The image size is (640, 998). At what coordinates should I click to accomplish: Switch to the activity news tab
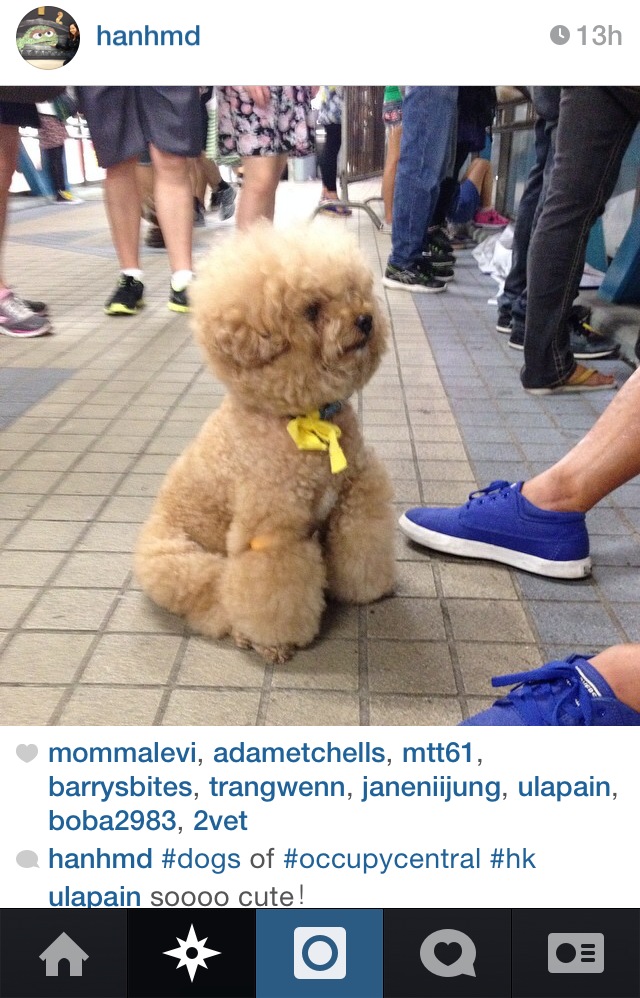click(447, 953)
